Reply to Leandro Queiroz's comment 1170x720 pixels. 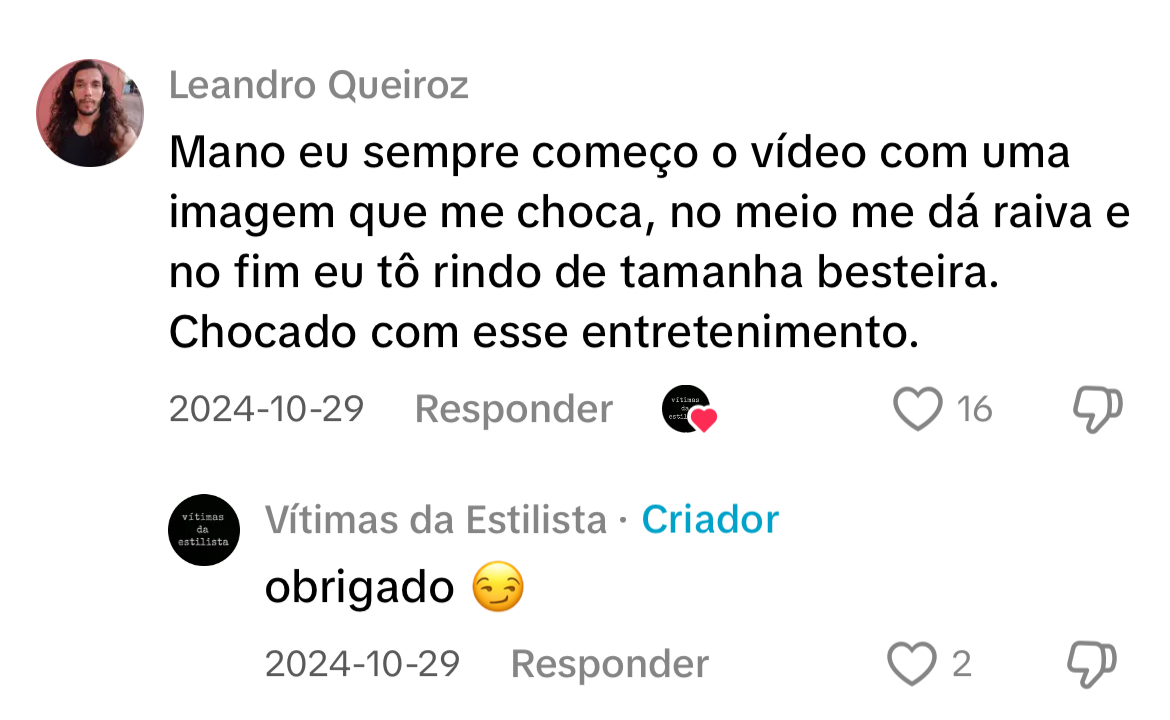click(513, 409)
